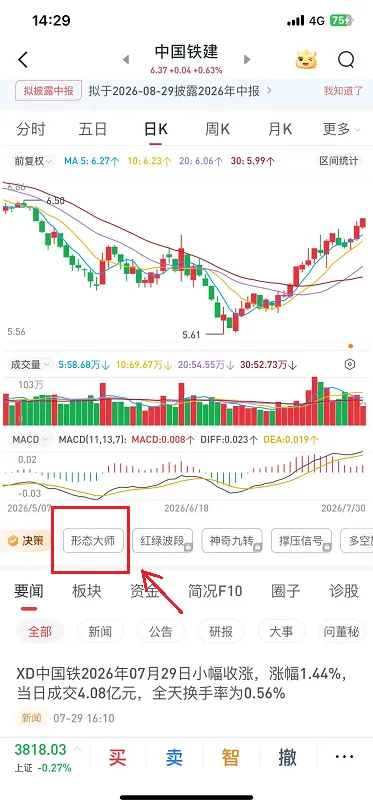373x807 pixels.
Task: Filter news by 研报
Action: pyautogui.click(x=221, y=631)
